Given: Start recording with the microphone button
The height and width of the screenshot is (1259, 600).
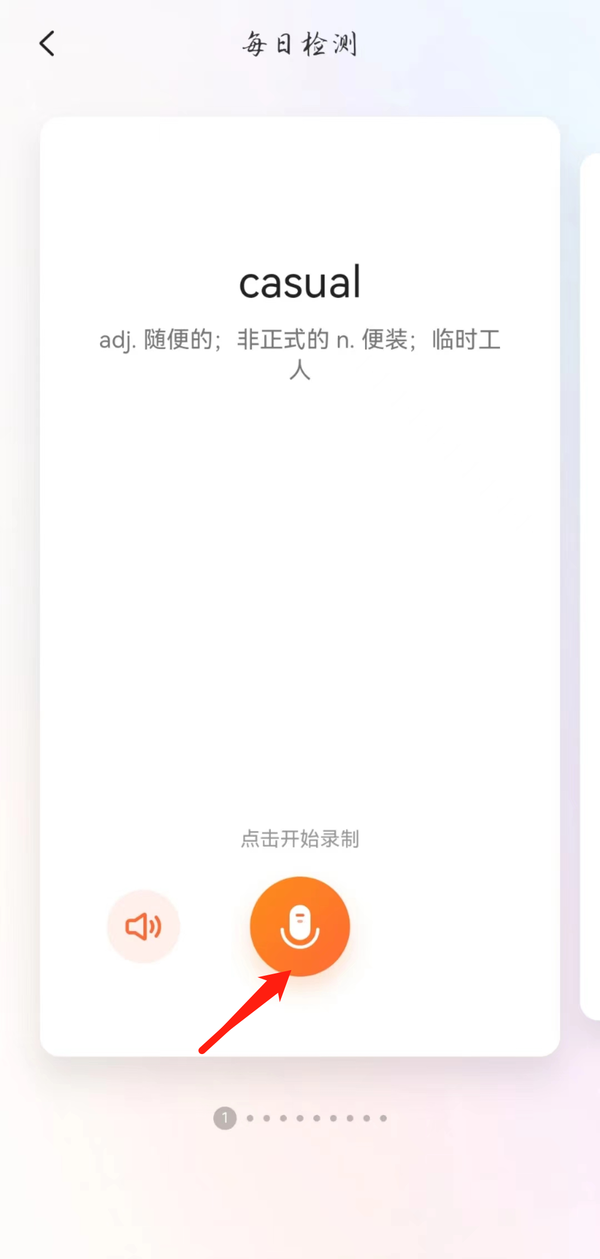Looking at the screenshot, I should (x=300, y=926).
